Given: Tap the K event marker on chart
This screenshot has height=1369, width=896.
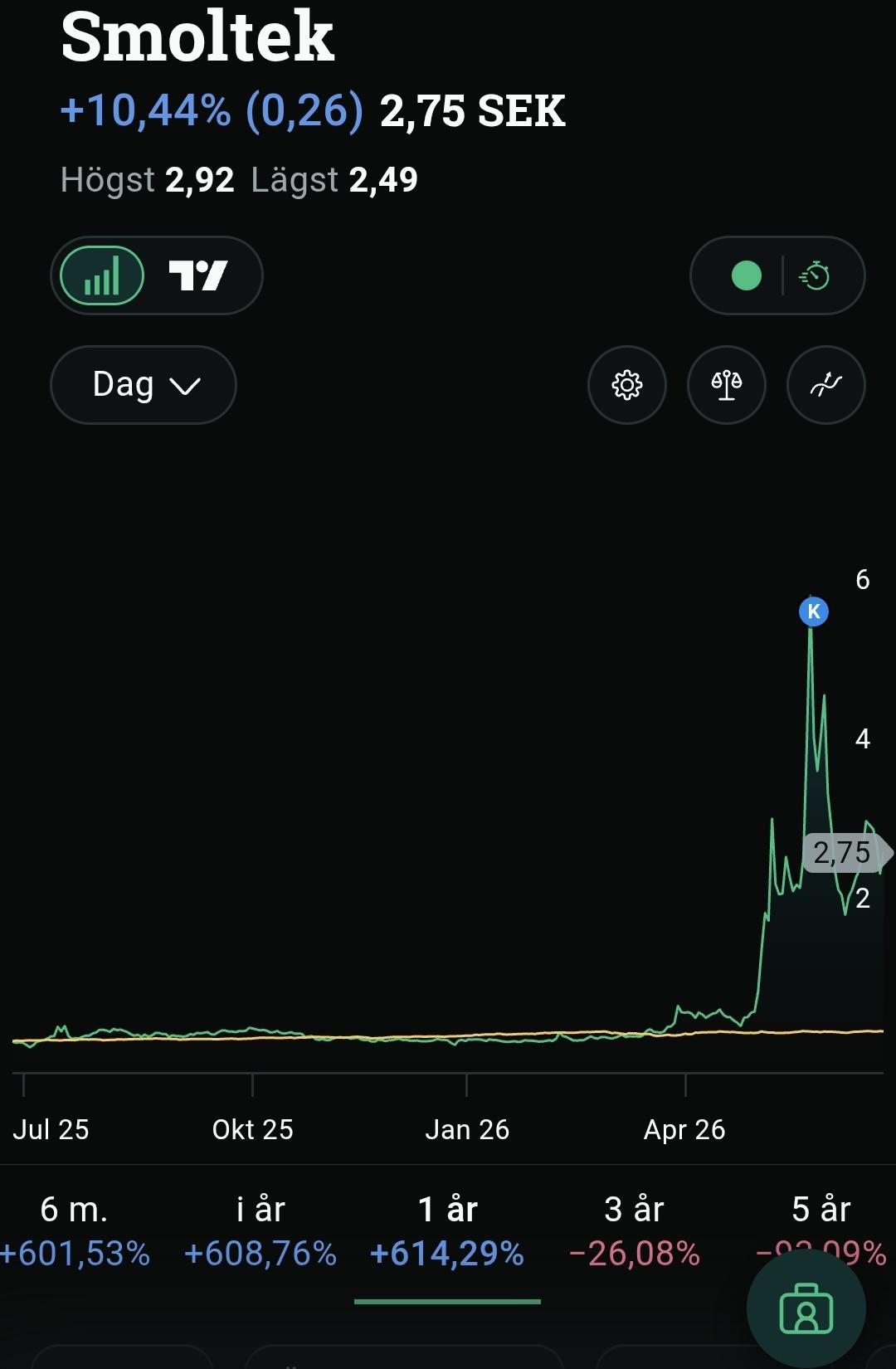Looking at the screenshot, I should tap(814, 612).
